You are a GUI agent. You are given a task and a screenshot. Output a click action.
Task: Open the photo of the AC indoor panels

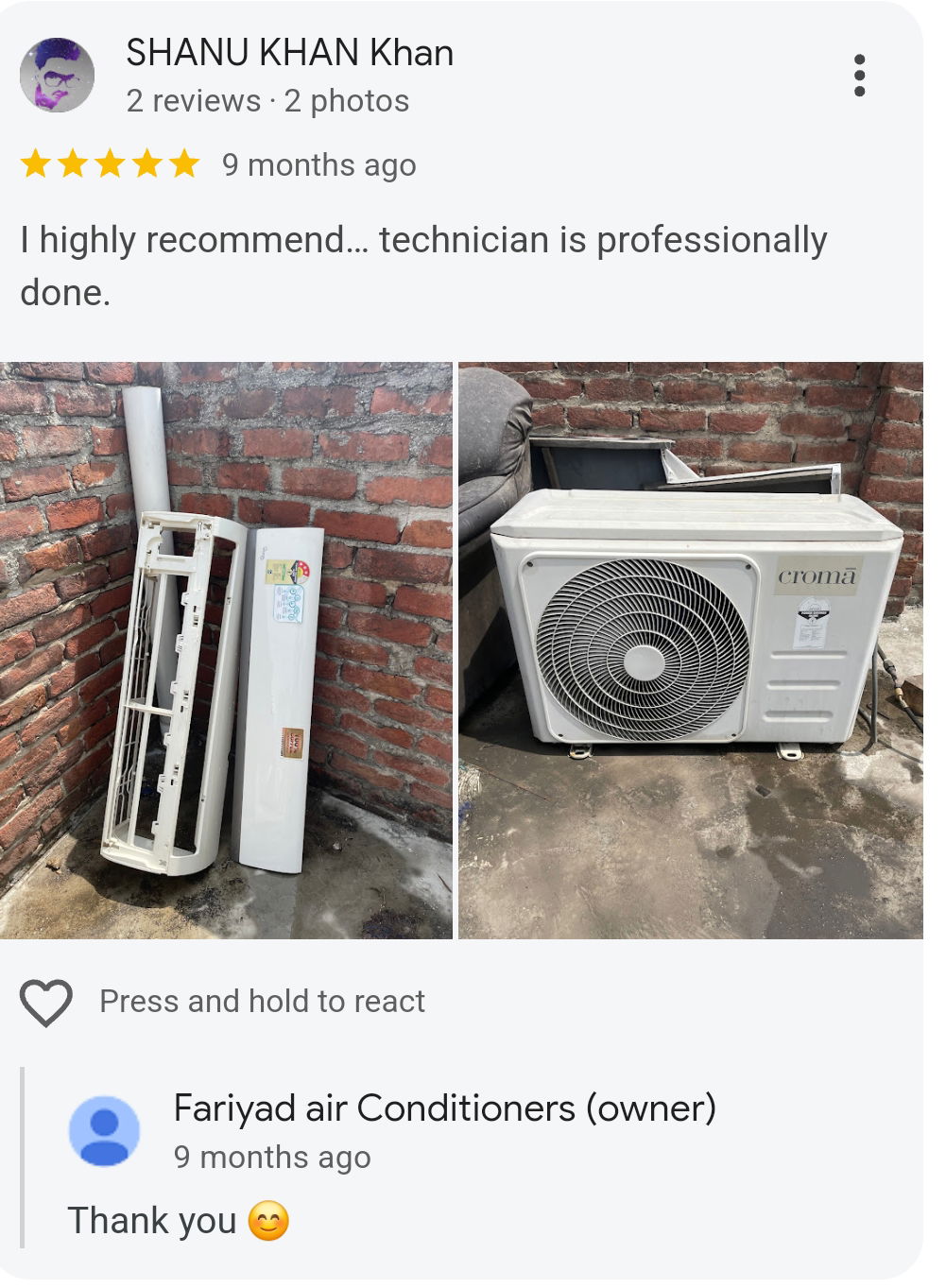[226, 650]
